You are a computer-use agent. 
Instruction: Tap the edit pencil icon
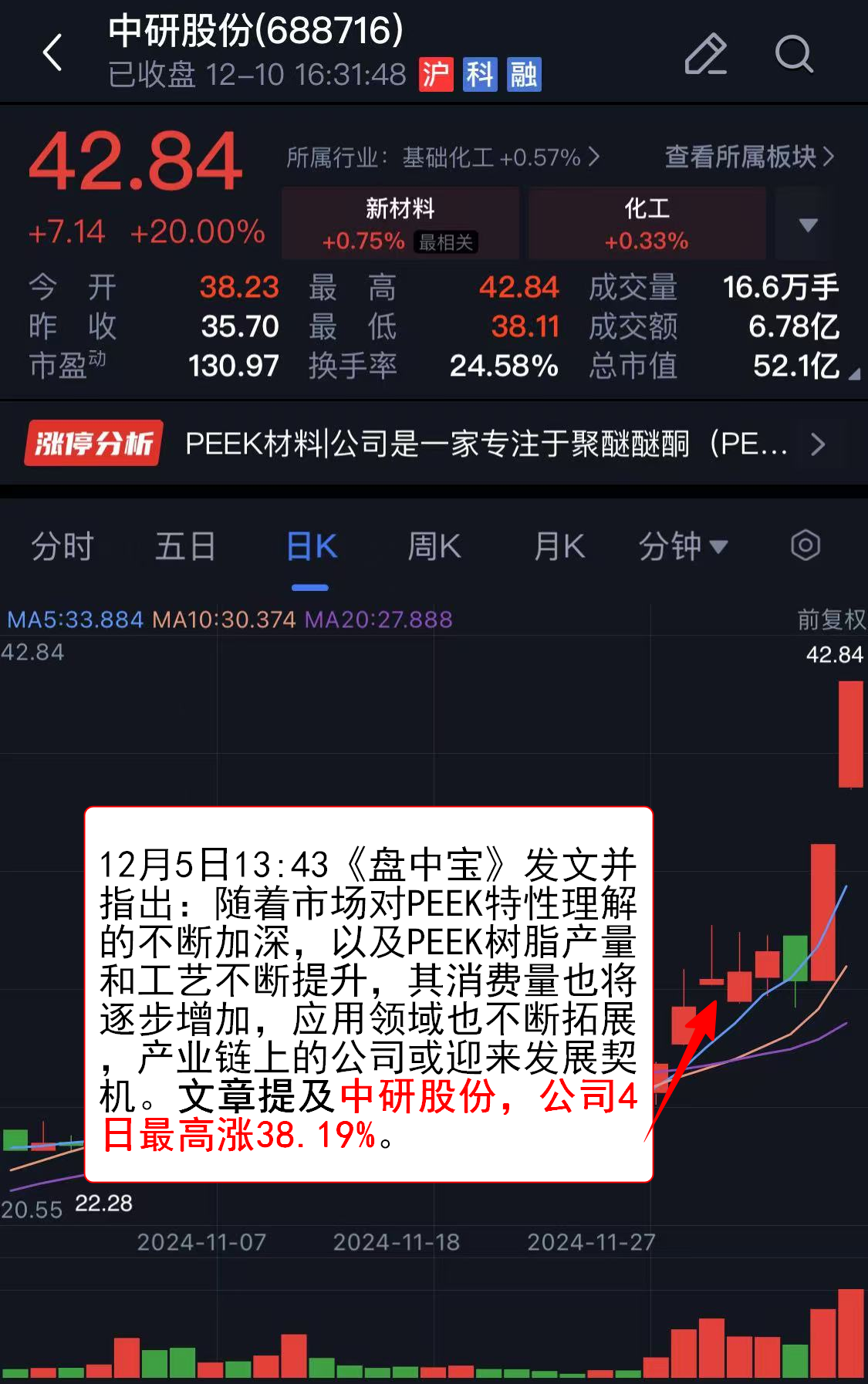pos(705,54)
